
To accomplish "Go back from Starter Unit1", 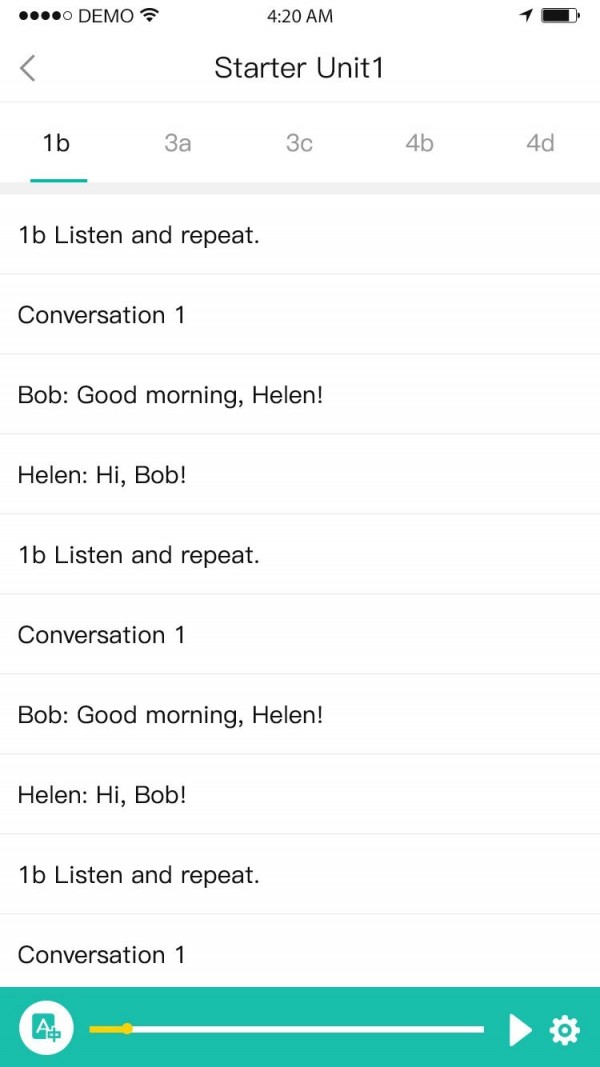I will click(x=28, y=68).
